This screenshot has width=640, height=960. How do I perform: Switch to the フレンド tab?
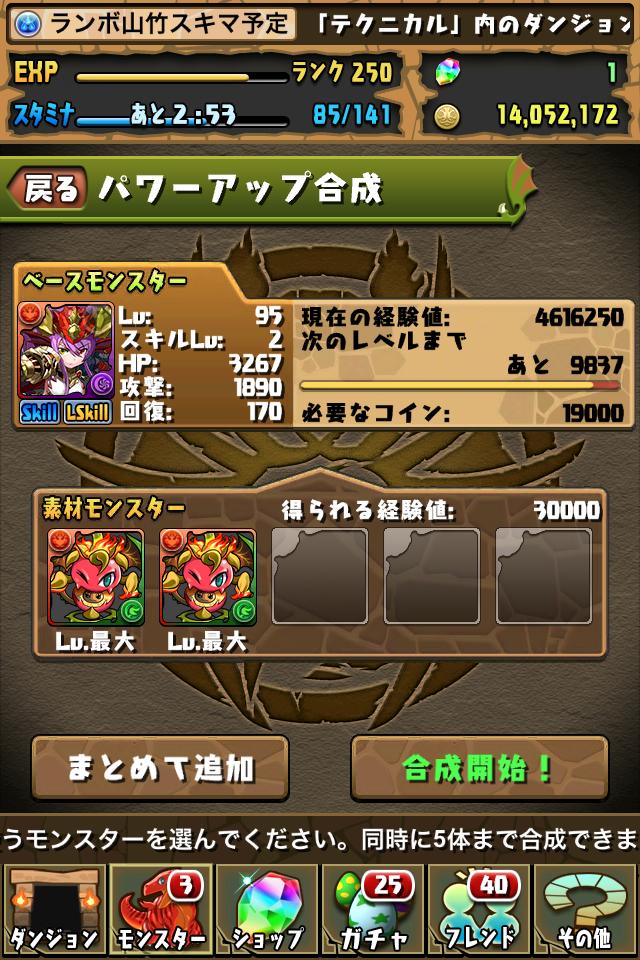click(480, 909)
